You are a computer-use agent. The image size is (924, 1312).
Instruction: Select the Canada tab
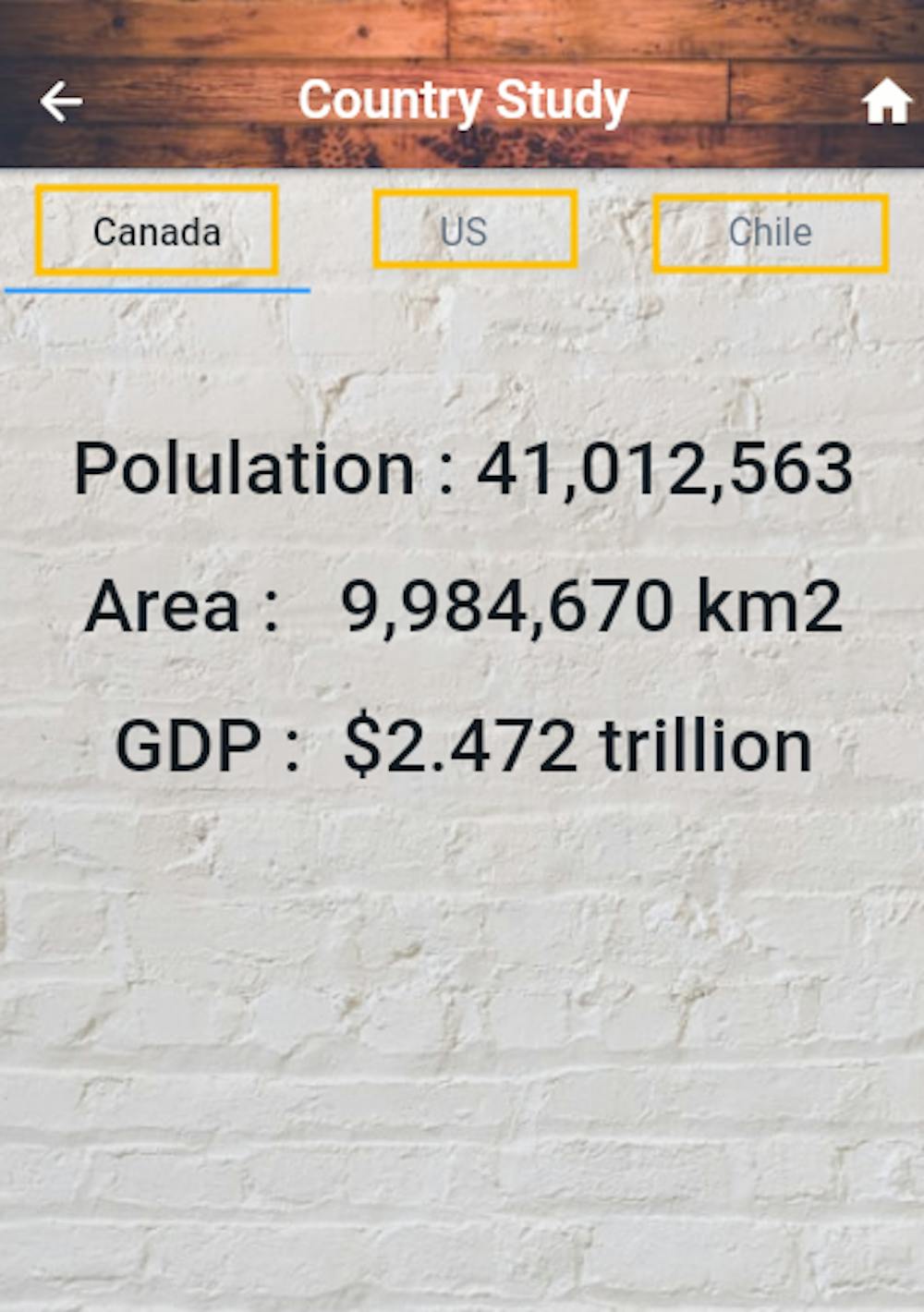point(157,231)
